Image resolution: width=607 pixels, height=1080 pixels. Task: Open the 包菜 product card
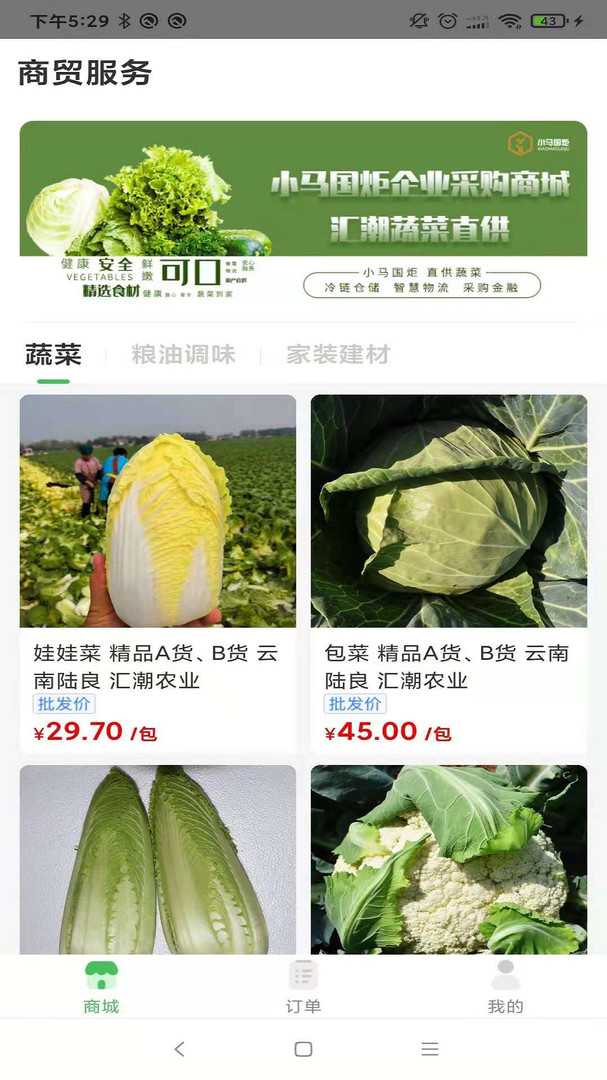[448, 572]
